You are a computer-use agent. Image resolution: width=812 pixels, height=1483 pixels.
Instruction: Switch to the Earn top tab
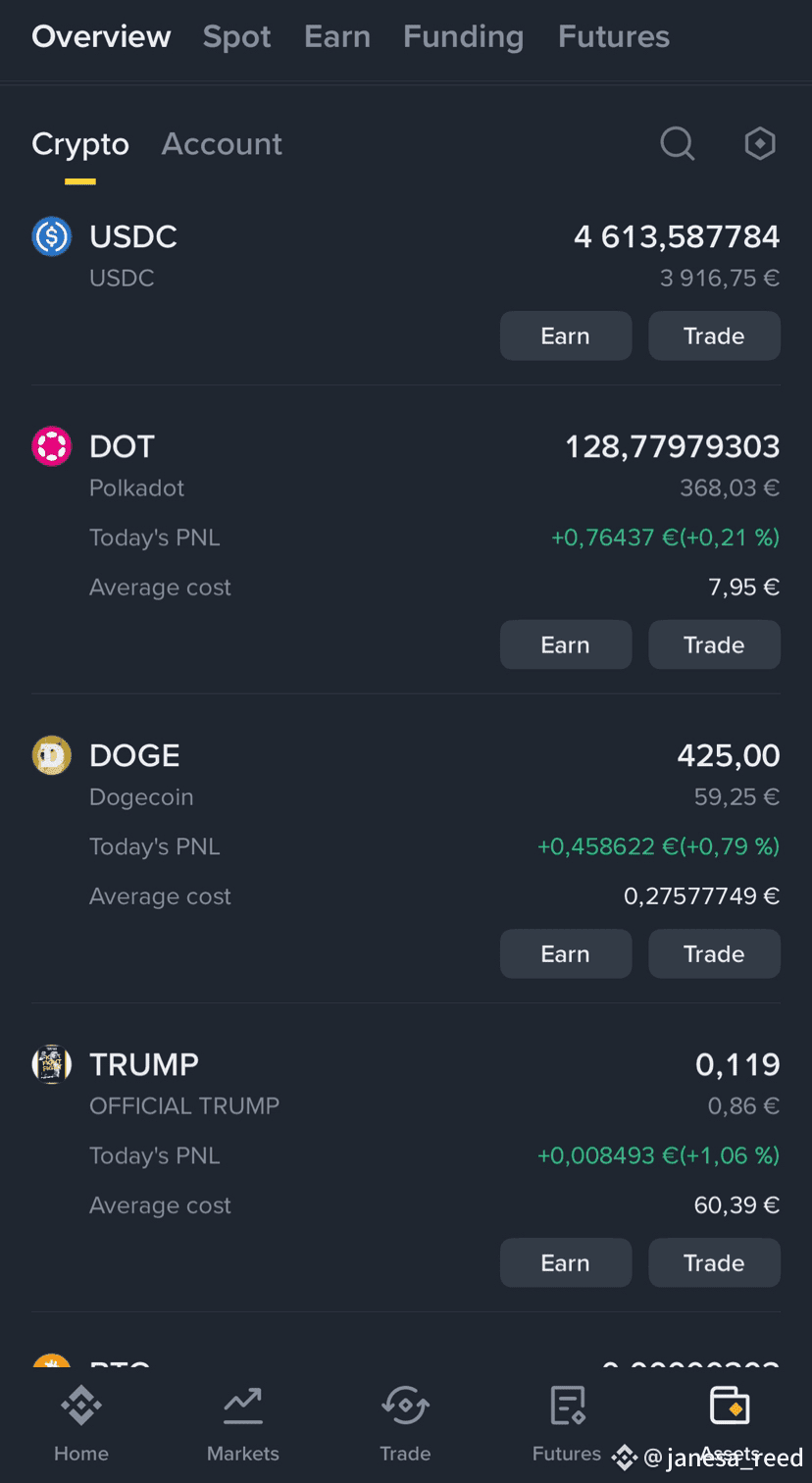tap(337, 36)
